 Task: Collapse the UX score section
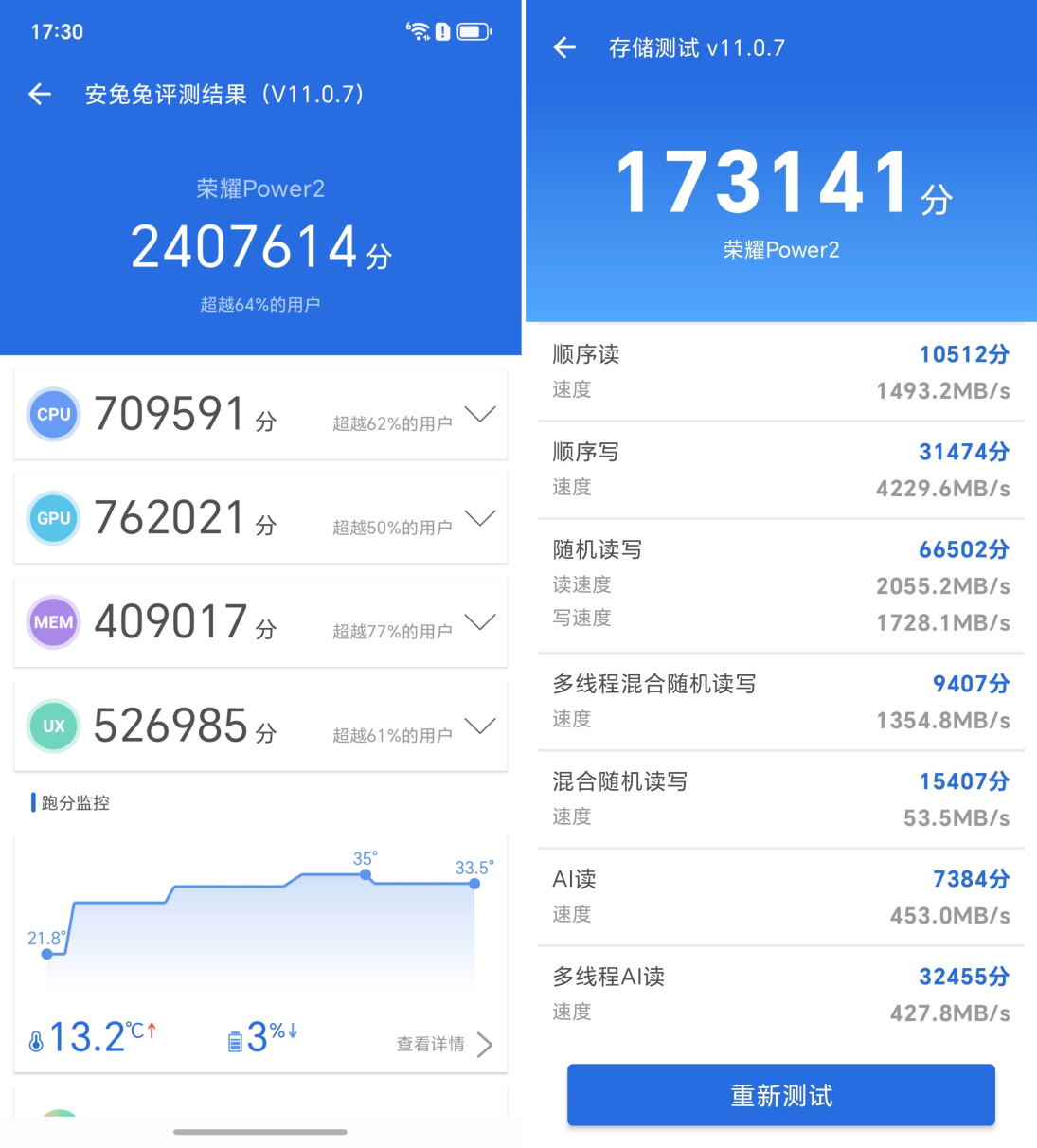pyautogui.click(x=481, y=726)
